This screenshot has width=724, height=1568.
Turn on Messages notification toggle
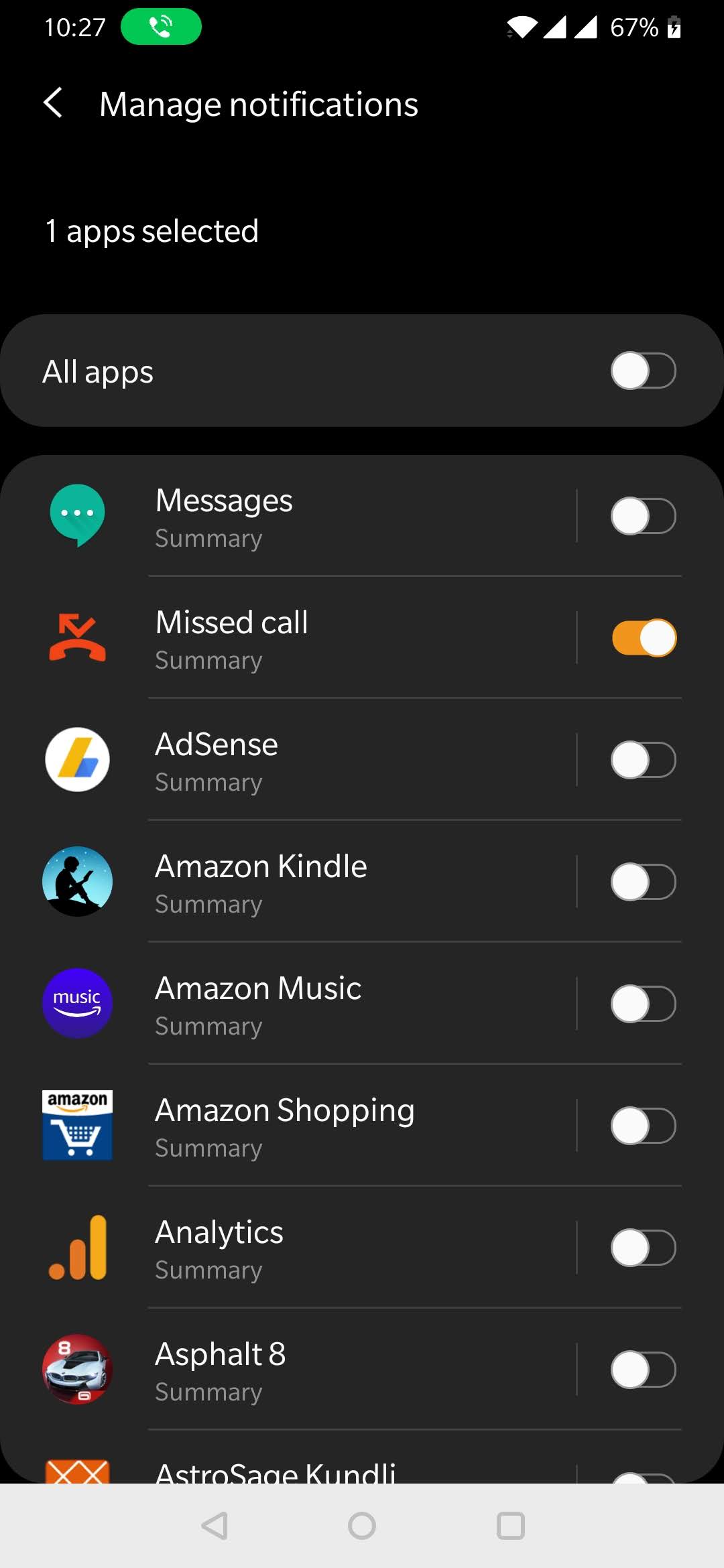click(643, 516)
